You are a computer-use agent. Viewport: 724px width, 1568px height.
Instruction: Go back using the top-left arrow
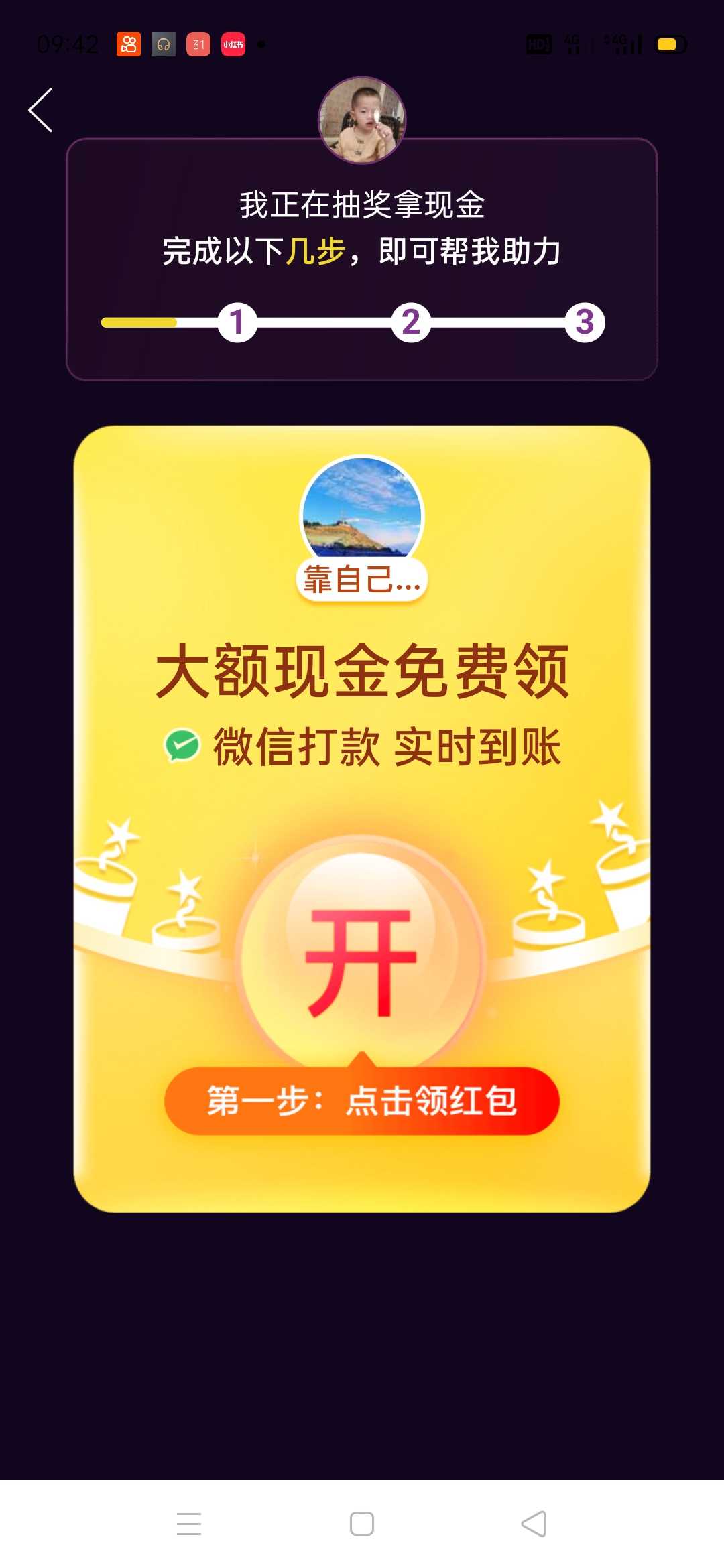(41, 111)
